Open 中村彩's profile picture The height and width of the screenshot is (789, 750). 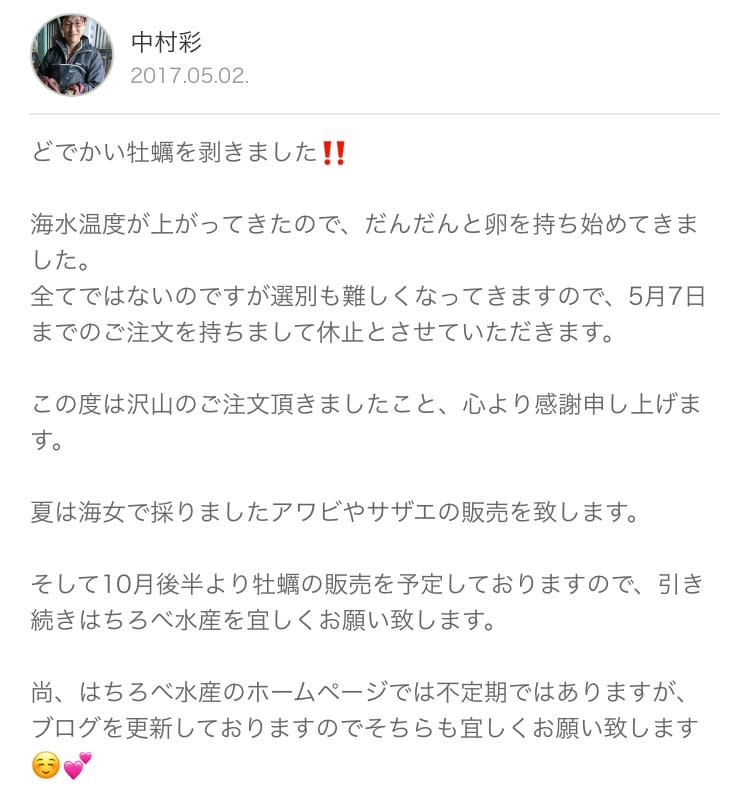(73, 54)
